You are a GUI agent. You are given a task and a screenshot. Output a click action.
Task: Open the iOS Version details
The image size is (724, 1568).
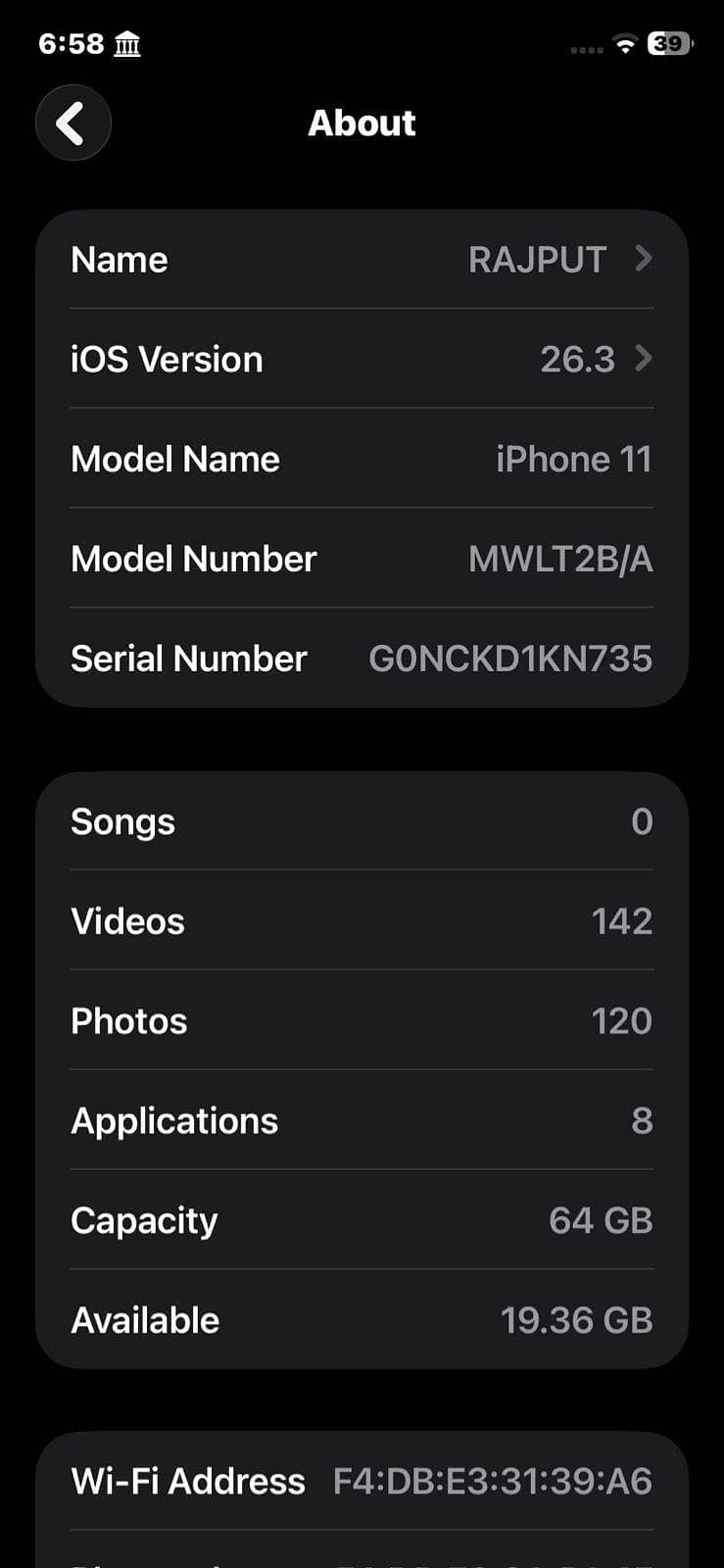tap(362, 359)
